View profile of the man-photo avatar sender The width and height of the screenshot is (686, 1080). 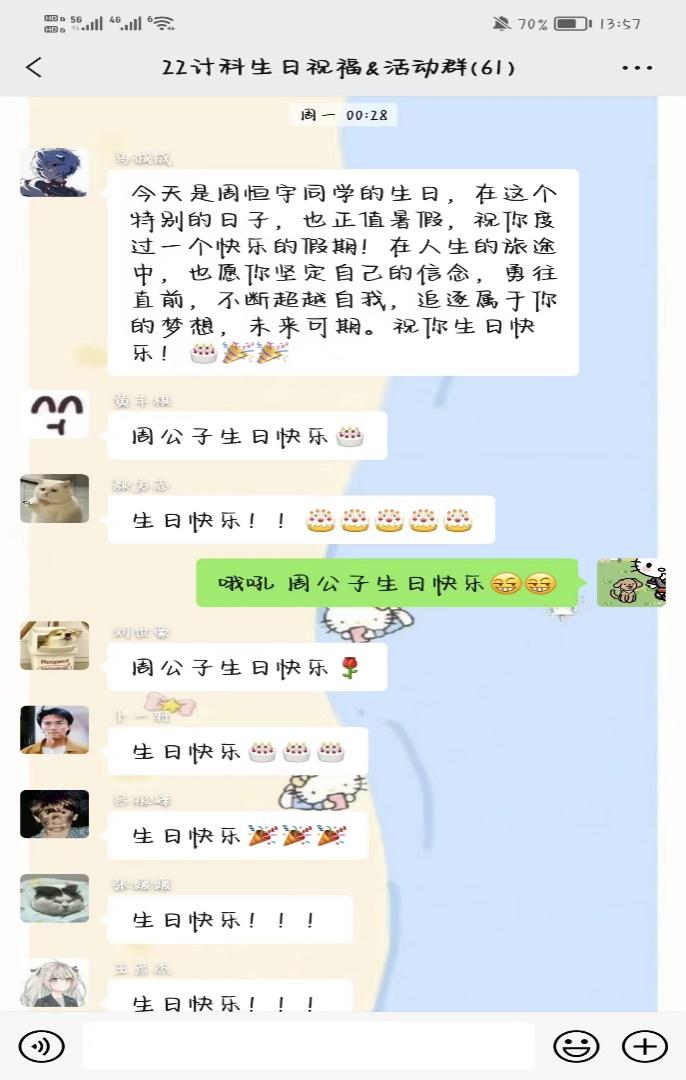click(54, 729)
